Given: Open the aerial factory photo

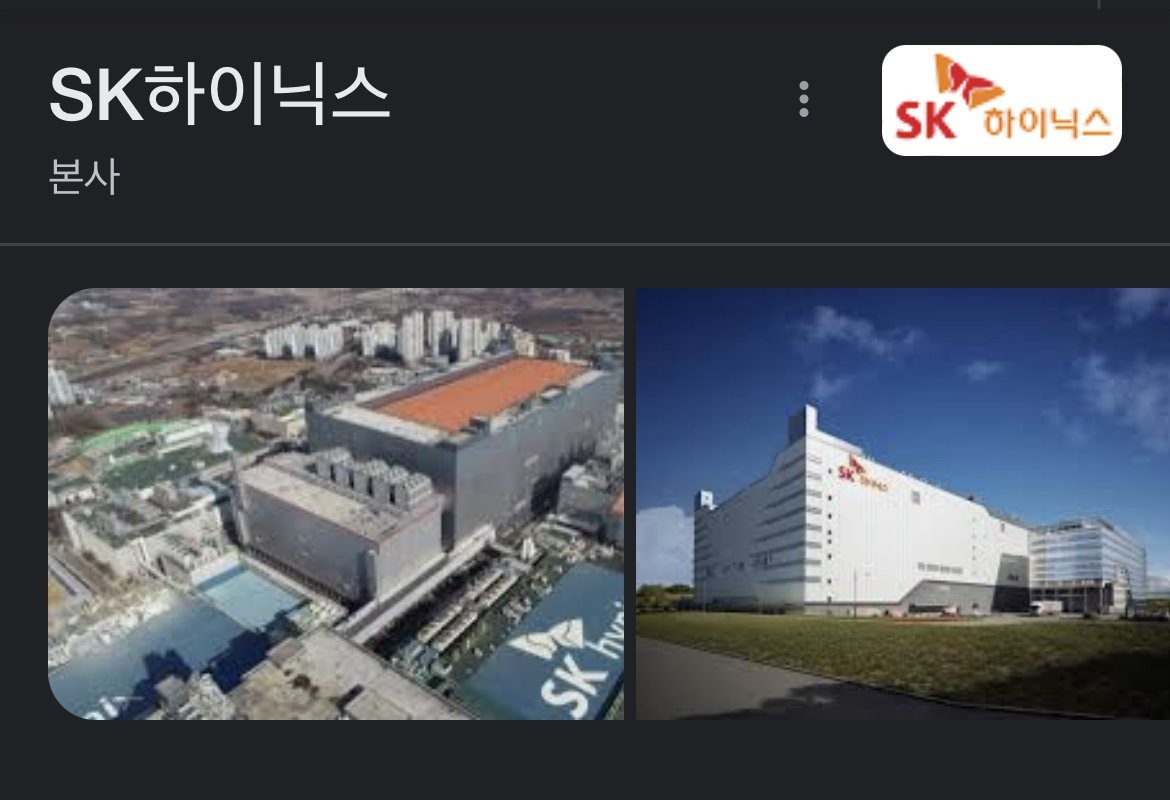Looking at the screenshot, I should [x=336, y=504].
